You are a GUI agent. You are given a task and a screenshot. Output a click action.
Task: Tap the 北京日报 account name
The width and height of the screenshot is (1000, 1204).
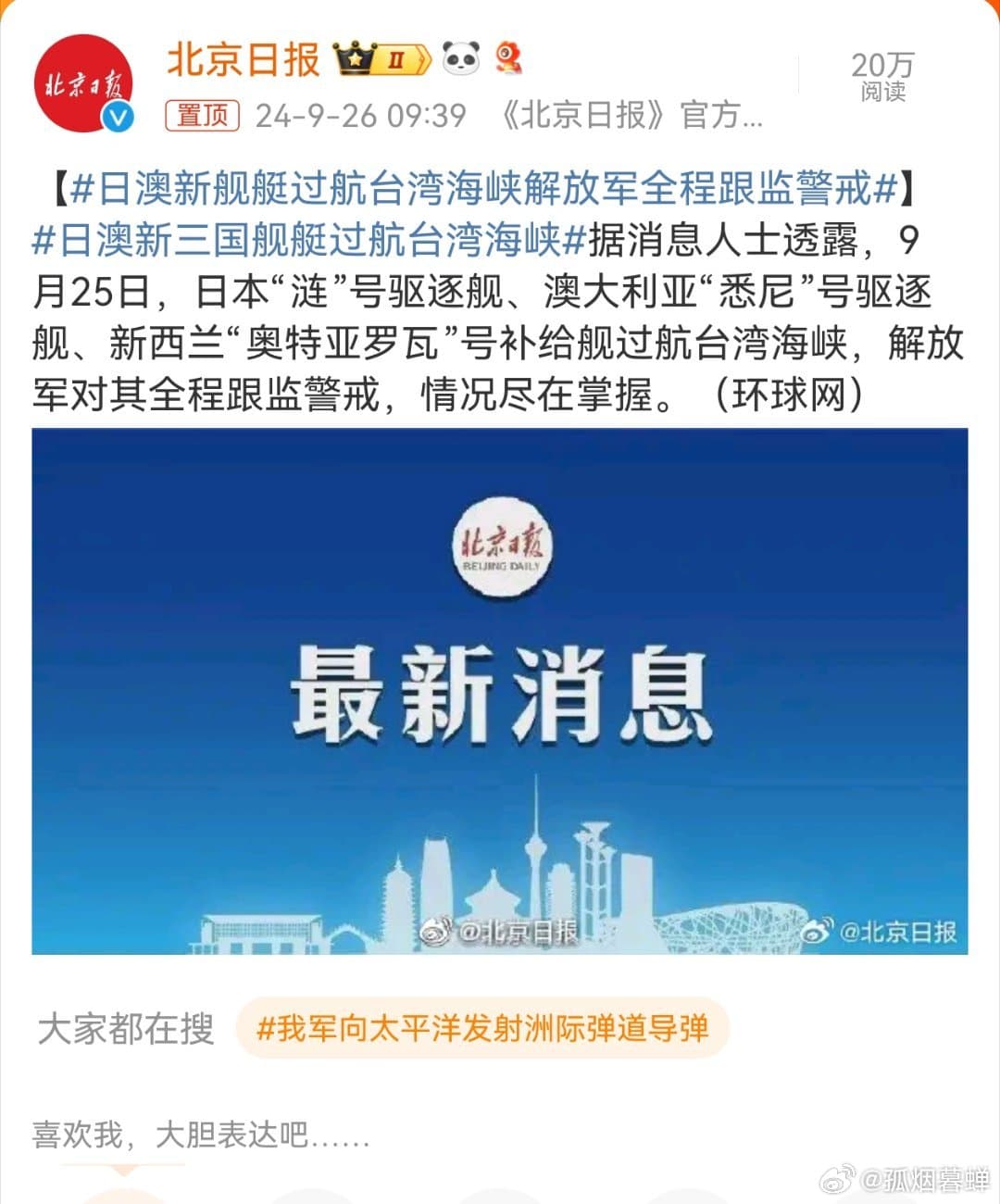tap(243, 60)
